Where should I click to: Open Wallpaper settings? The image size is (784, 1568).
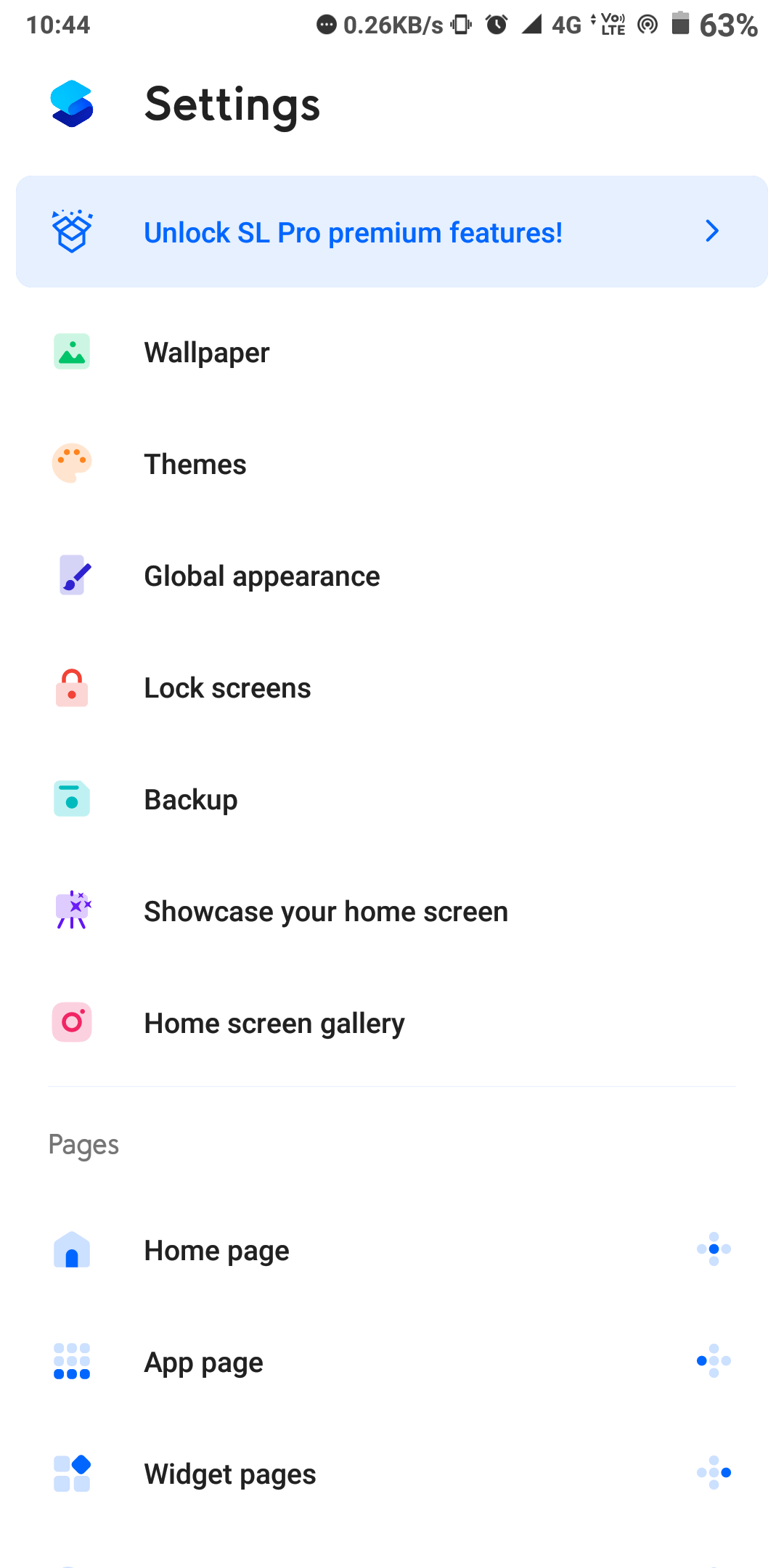[207, 353]
